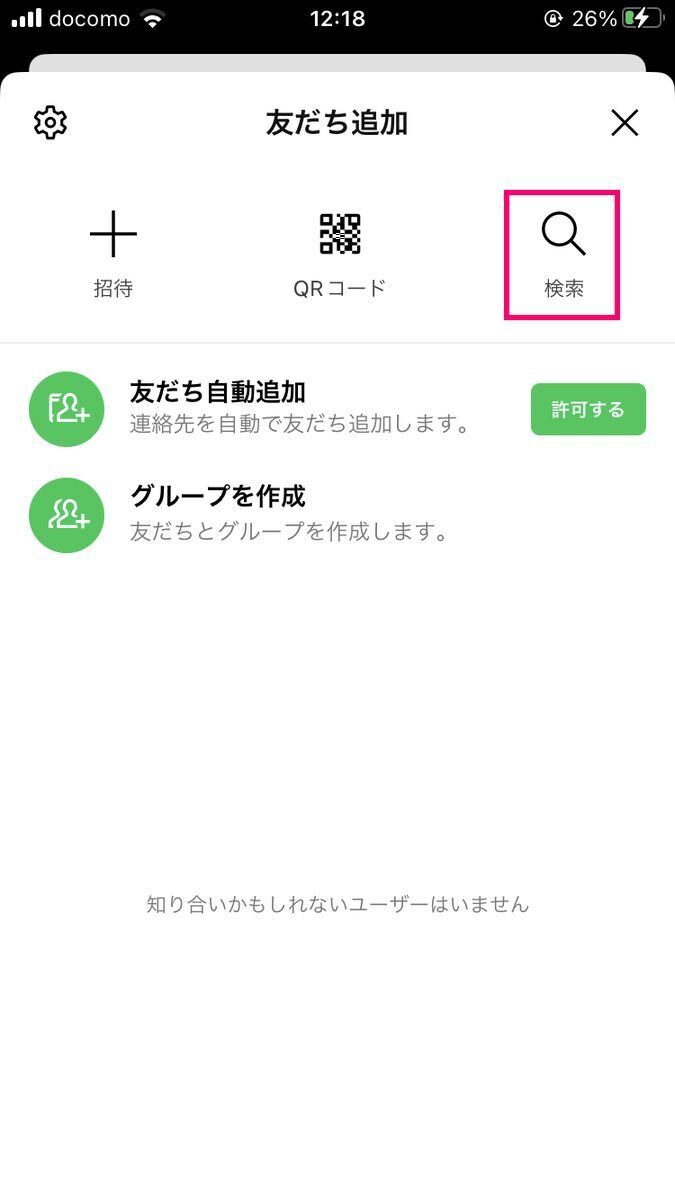675x1200 pixels.
Task: Open the QRコード scanner
Action: [339, 256]
